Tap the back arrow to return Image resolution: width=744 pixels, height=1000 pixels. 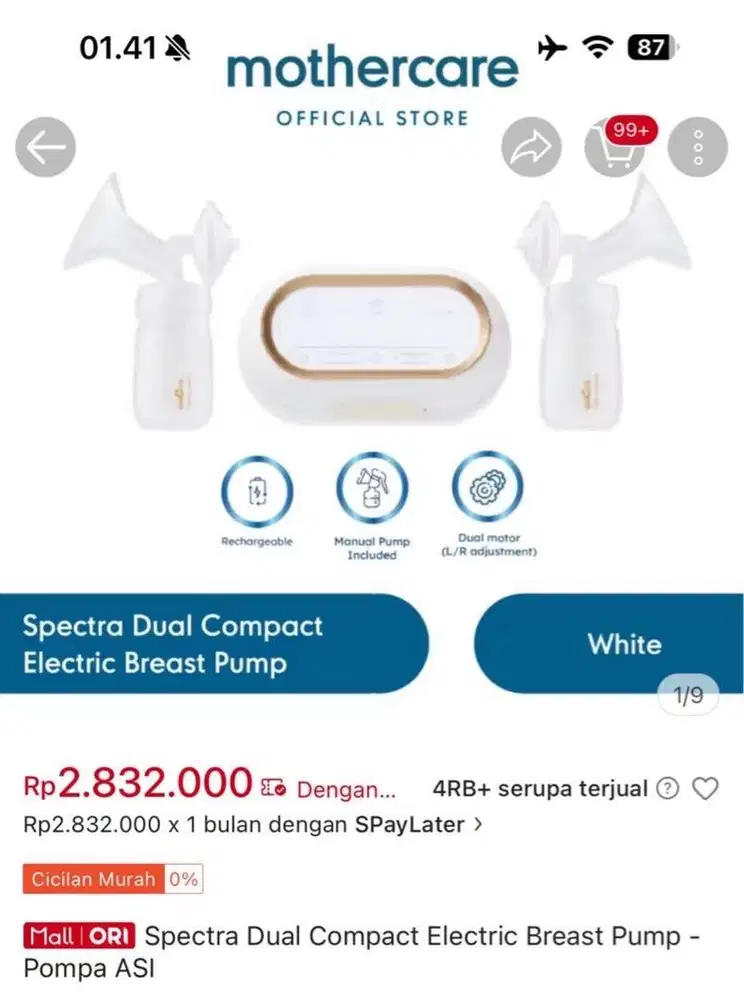pos(44,146)
